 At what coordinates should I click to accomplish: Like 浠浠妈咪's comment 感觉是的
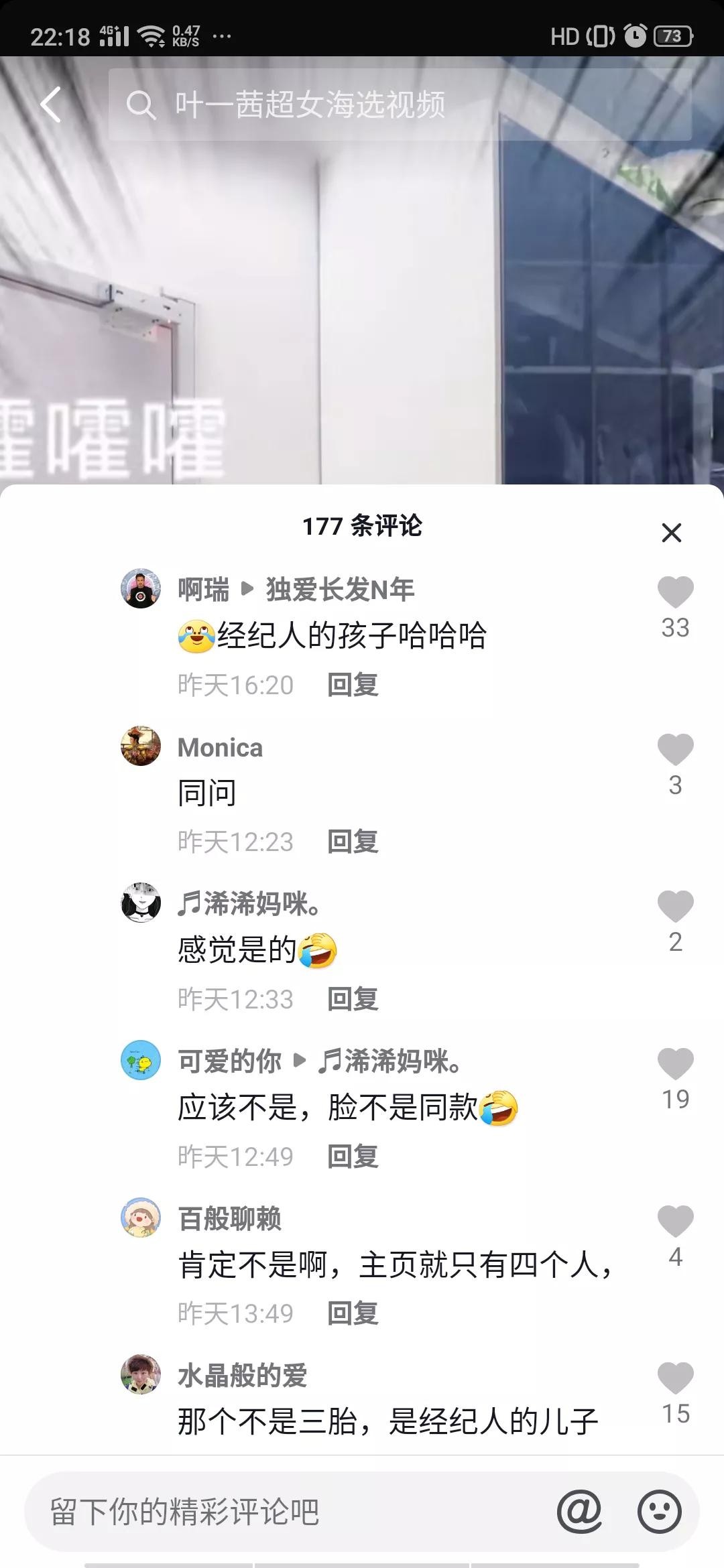pos(675,906)
